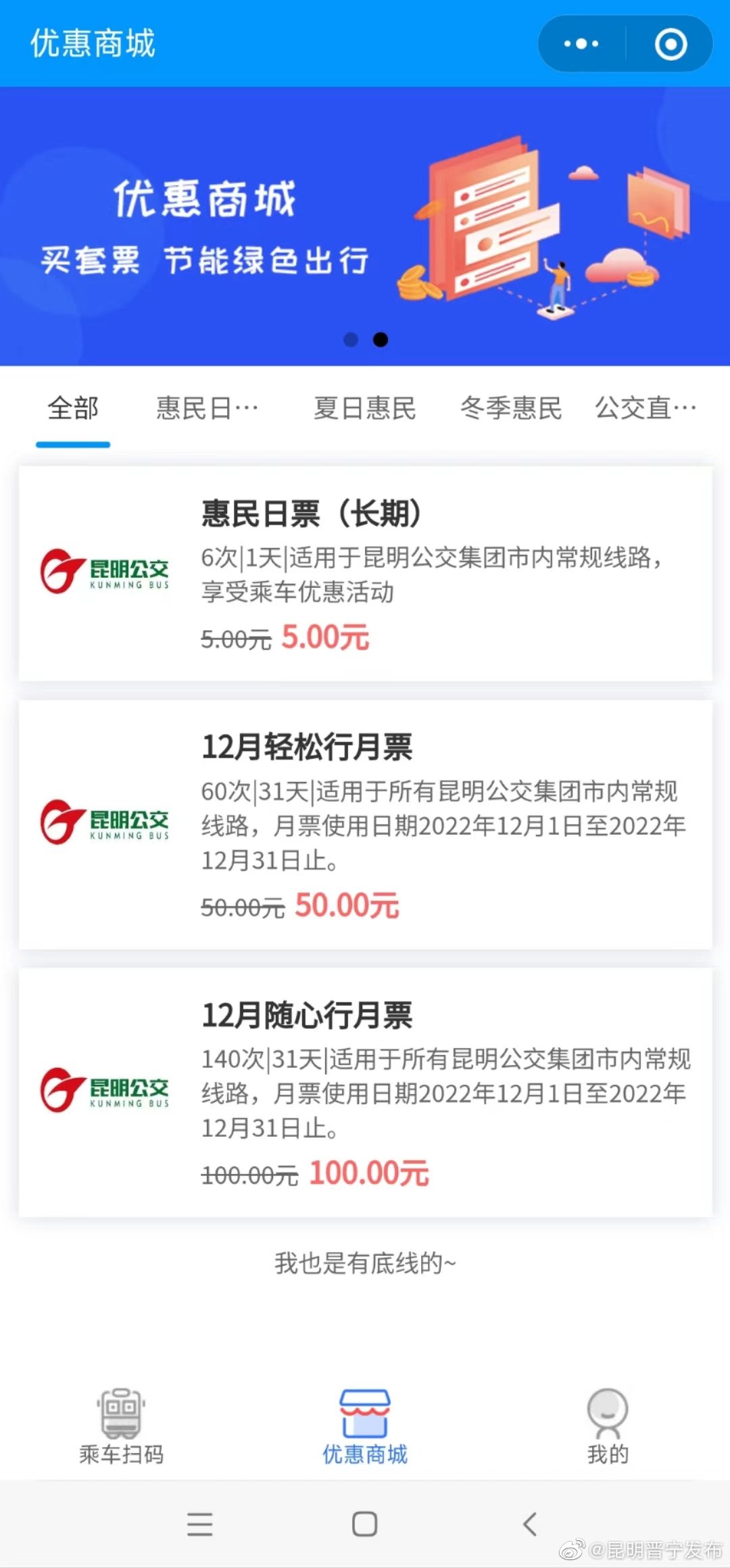Select the first carousel indicator dot
The height and width of the screenshot is (1568, 730).
(x=351, y=341)
